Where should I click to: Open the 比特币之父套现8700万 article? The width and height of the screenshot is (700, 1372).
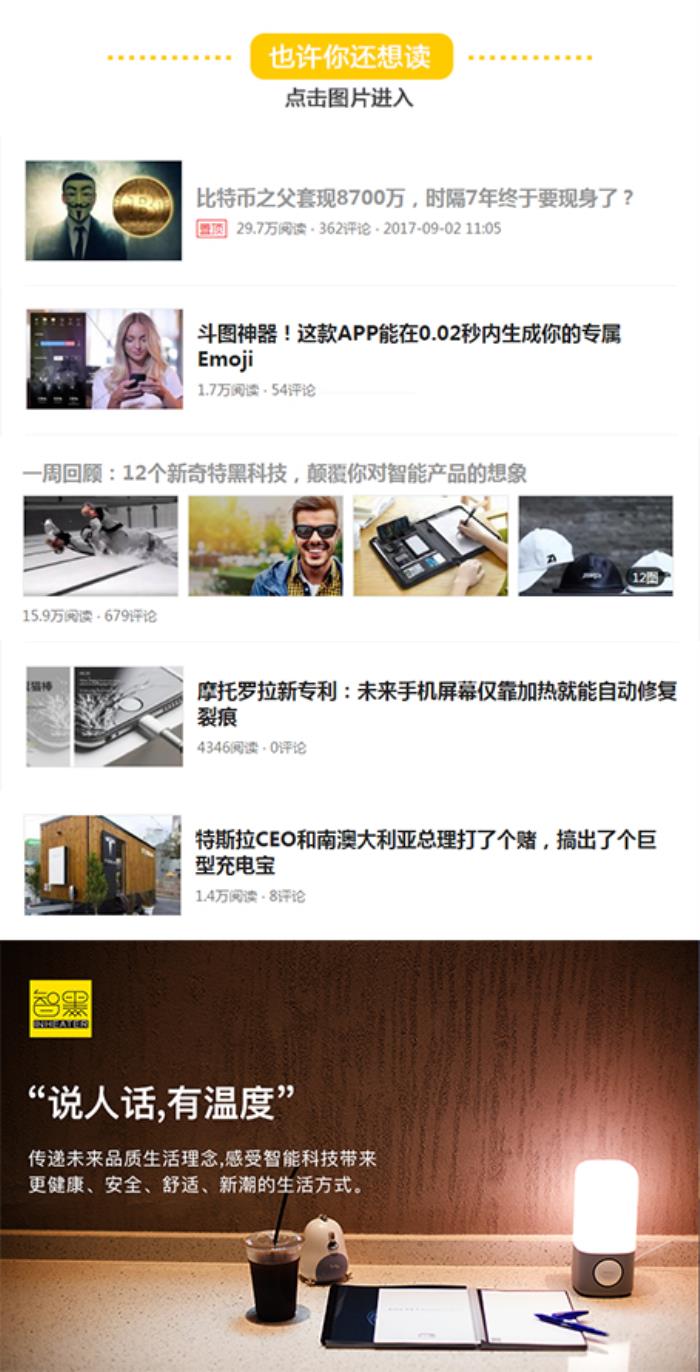(x=414, y=198)
